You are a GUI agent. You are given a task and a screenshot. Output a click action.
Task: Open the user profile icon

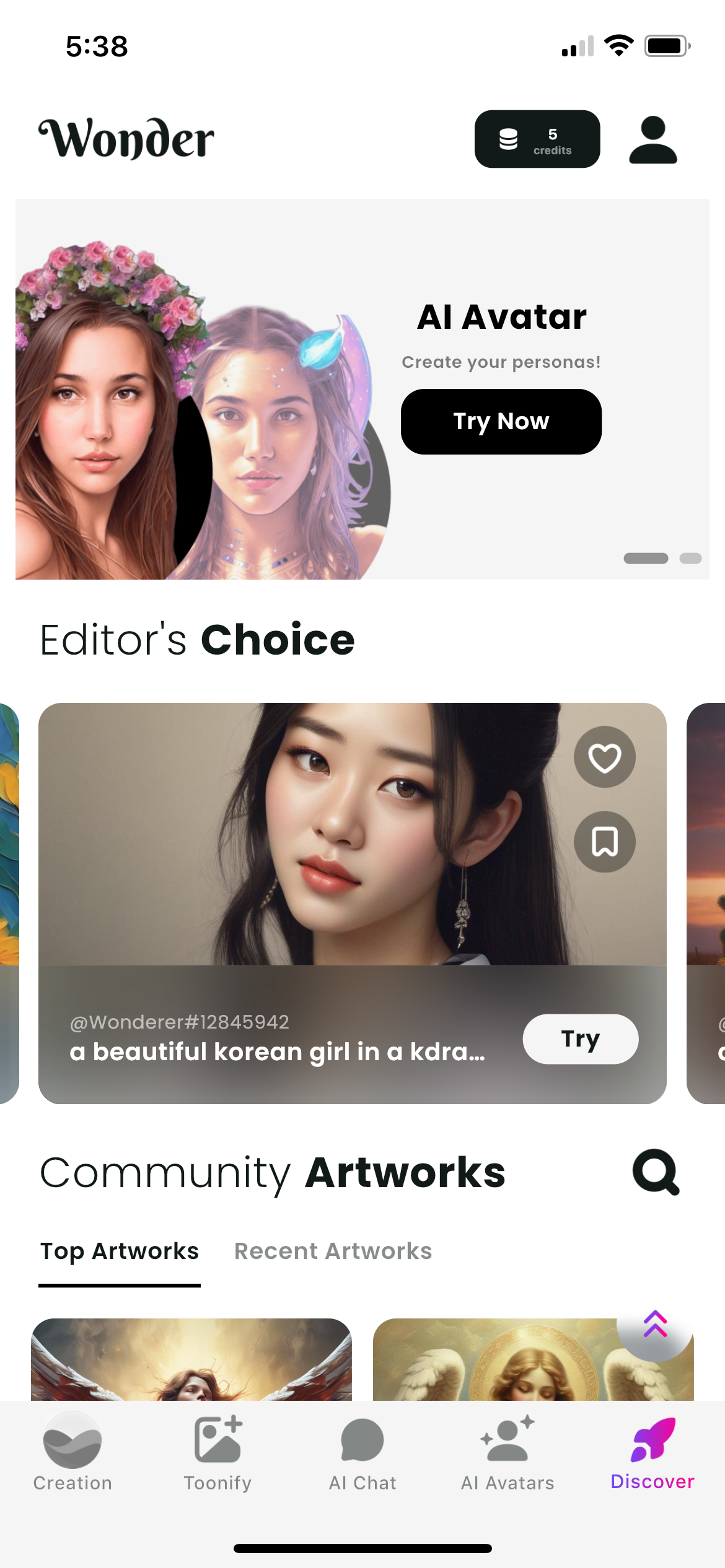pyautogui.click(x=652, y=140)
